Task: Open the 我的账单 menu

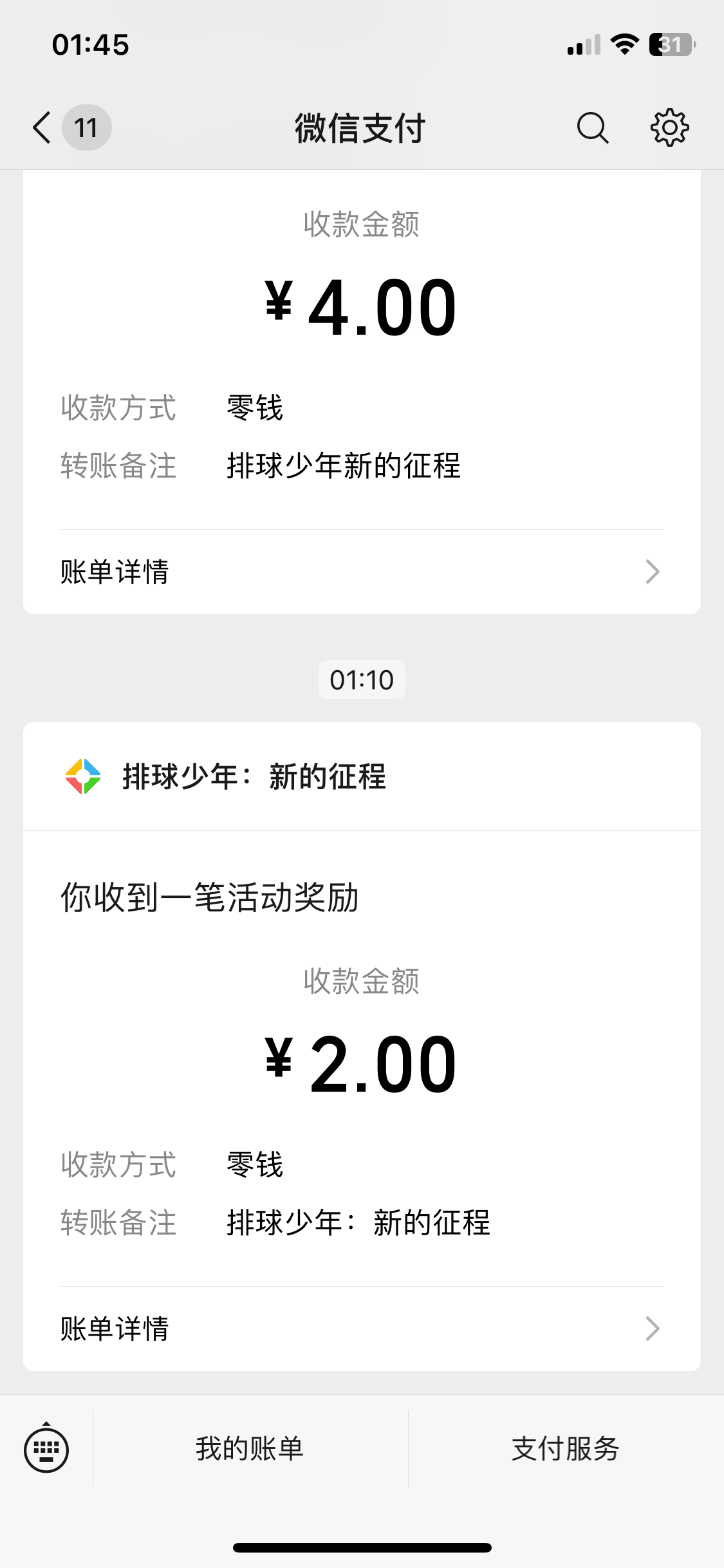Action: click(250, 1449)
